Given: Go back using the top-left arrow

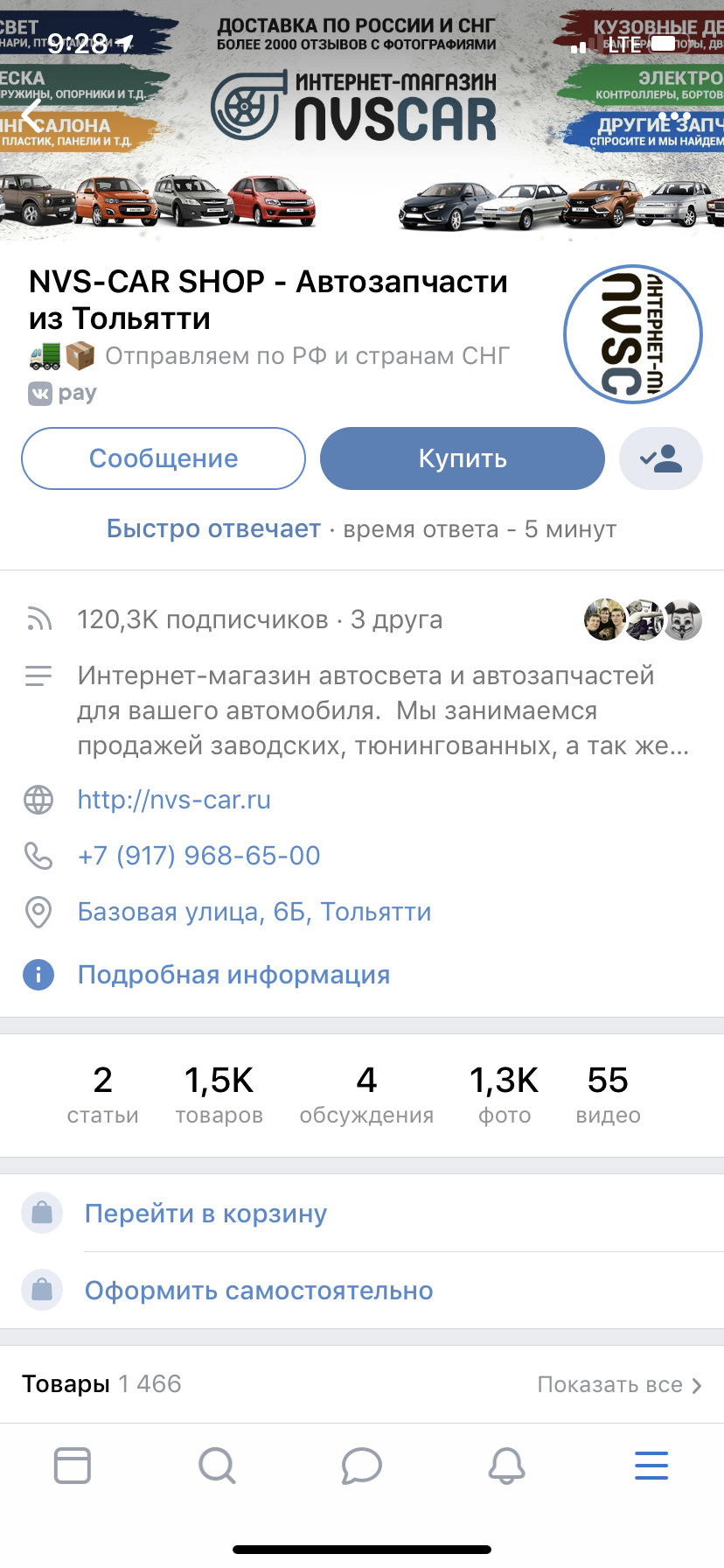Looking at the screenshot, I should [32, 115].
